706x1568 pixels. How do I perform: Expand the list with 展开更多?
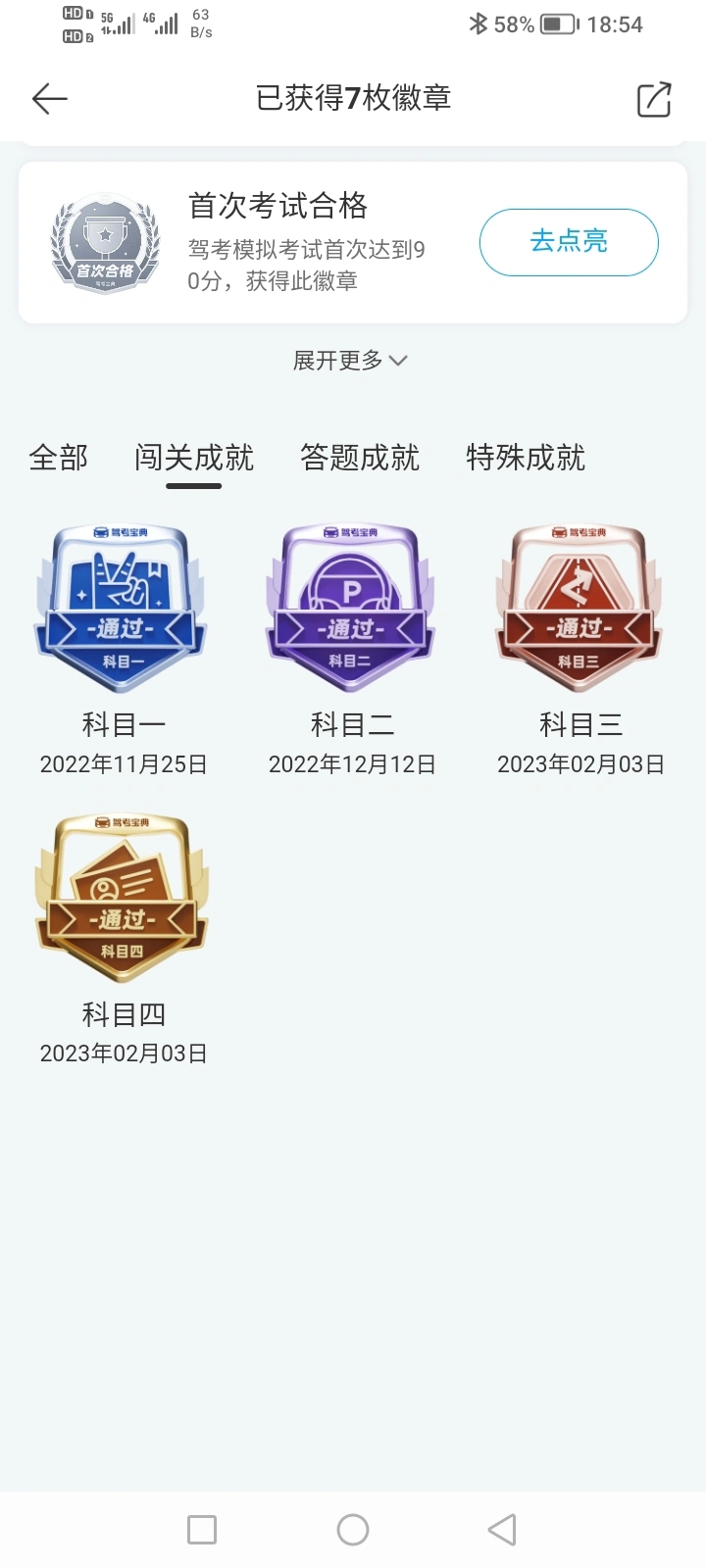(x=350, y=361)
